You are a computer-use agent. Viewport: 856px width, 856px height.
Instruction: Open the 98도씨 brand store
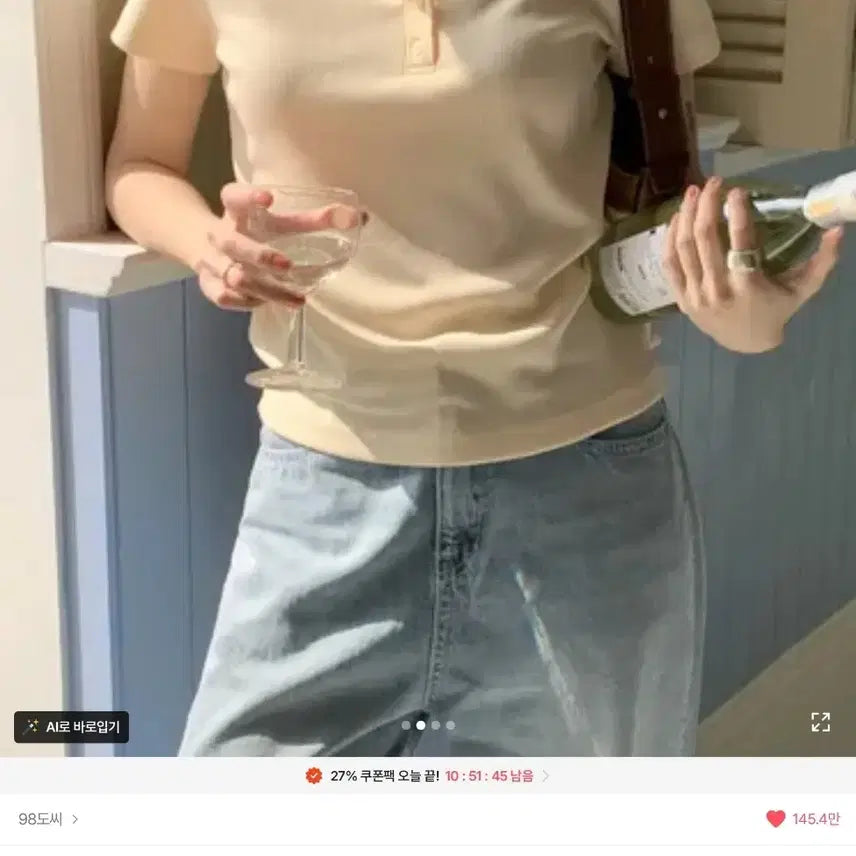click(x=47, y=819)
